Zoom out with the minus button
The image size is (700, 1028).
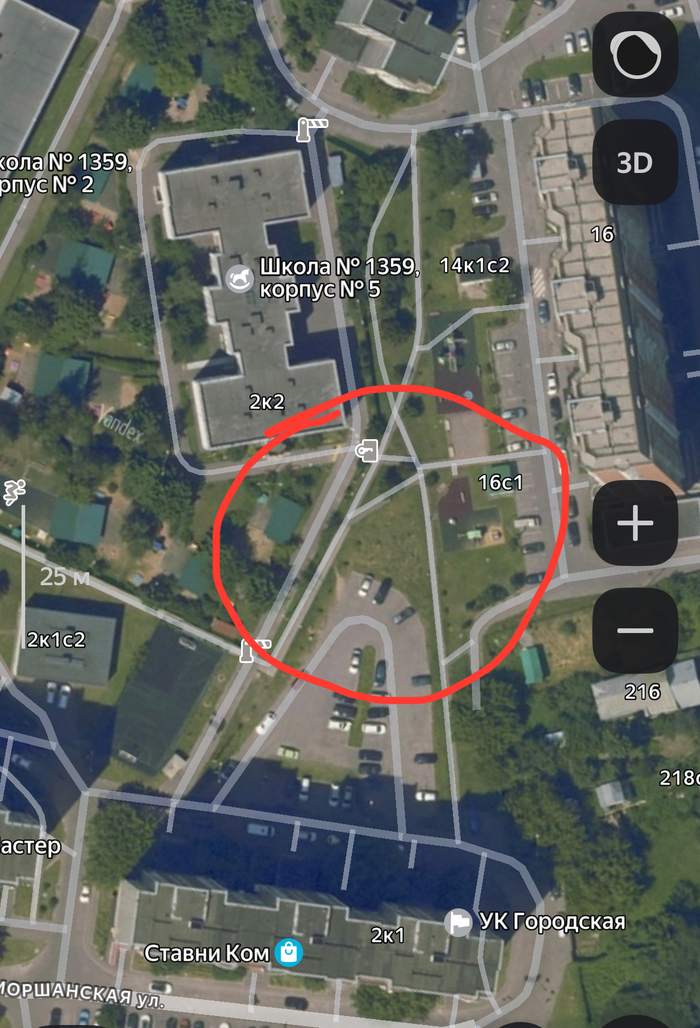[x=635, y=631]
